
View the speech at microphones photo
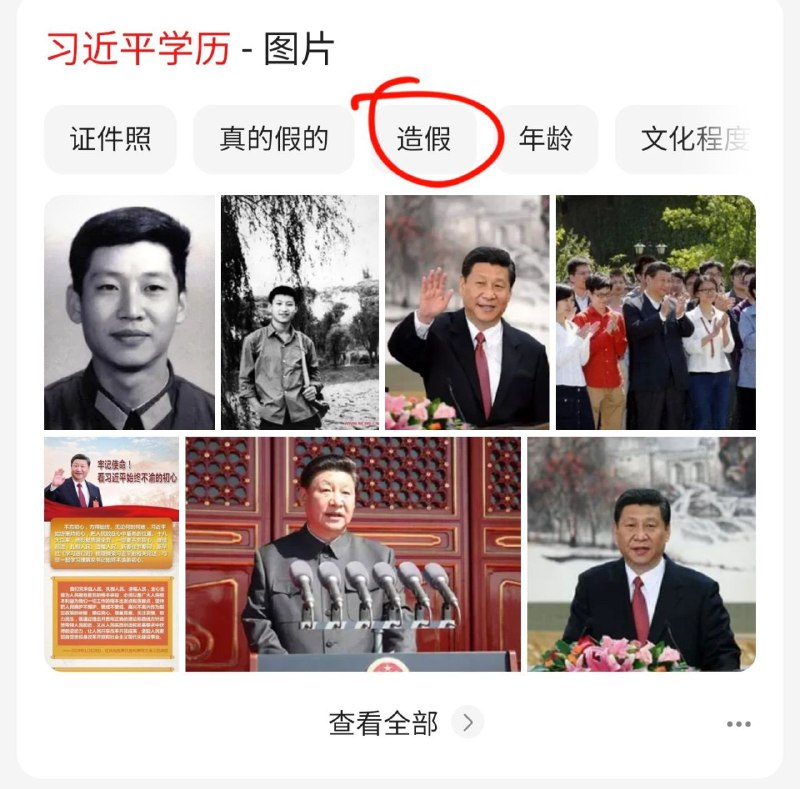click(x=353, y=553)
